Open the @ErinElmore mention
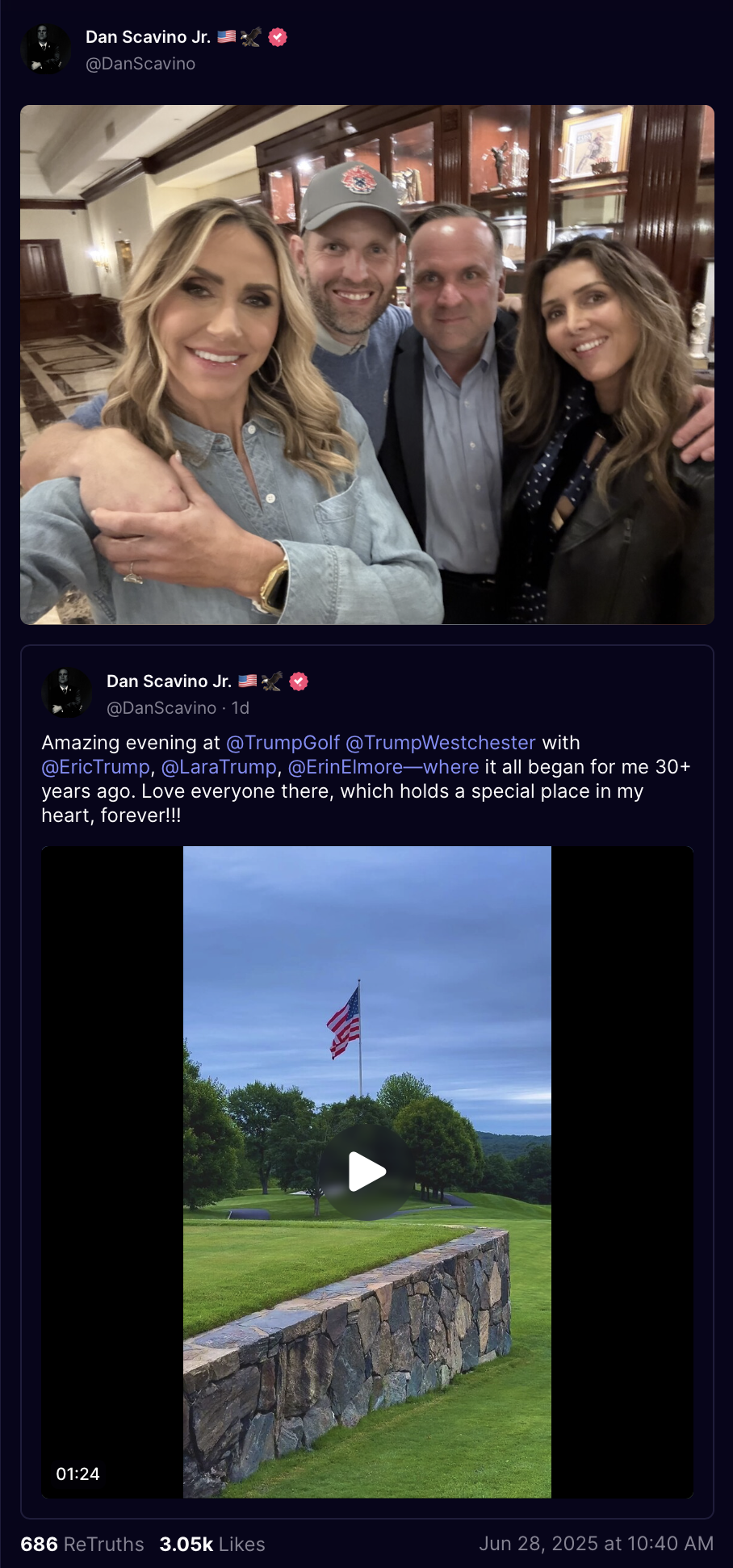The image size is (733, 1568). 346,767
